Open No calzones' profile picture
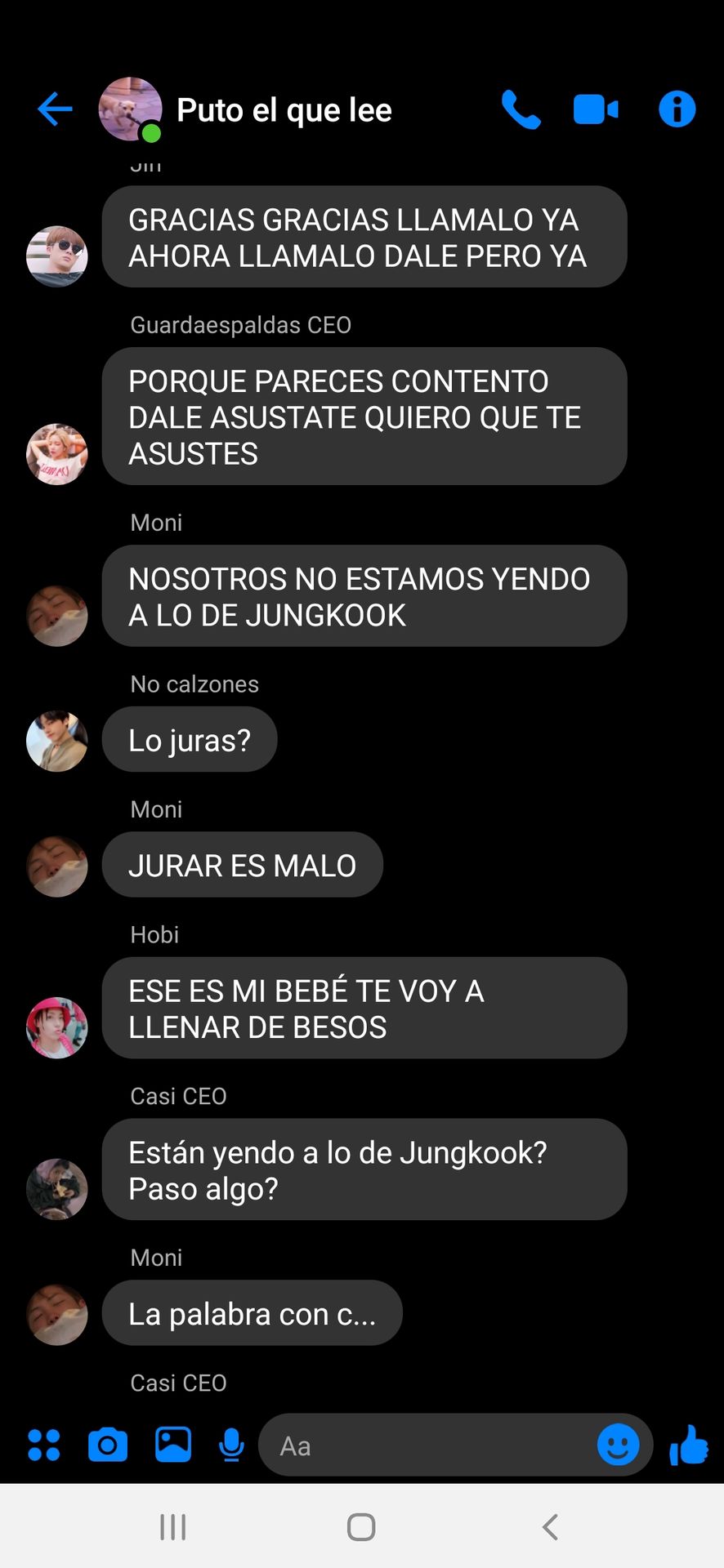 [x=57, y=742]
